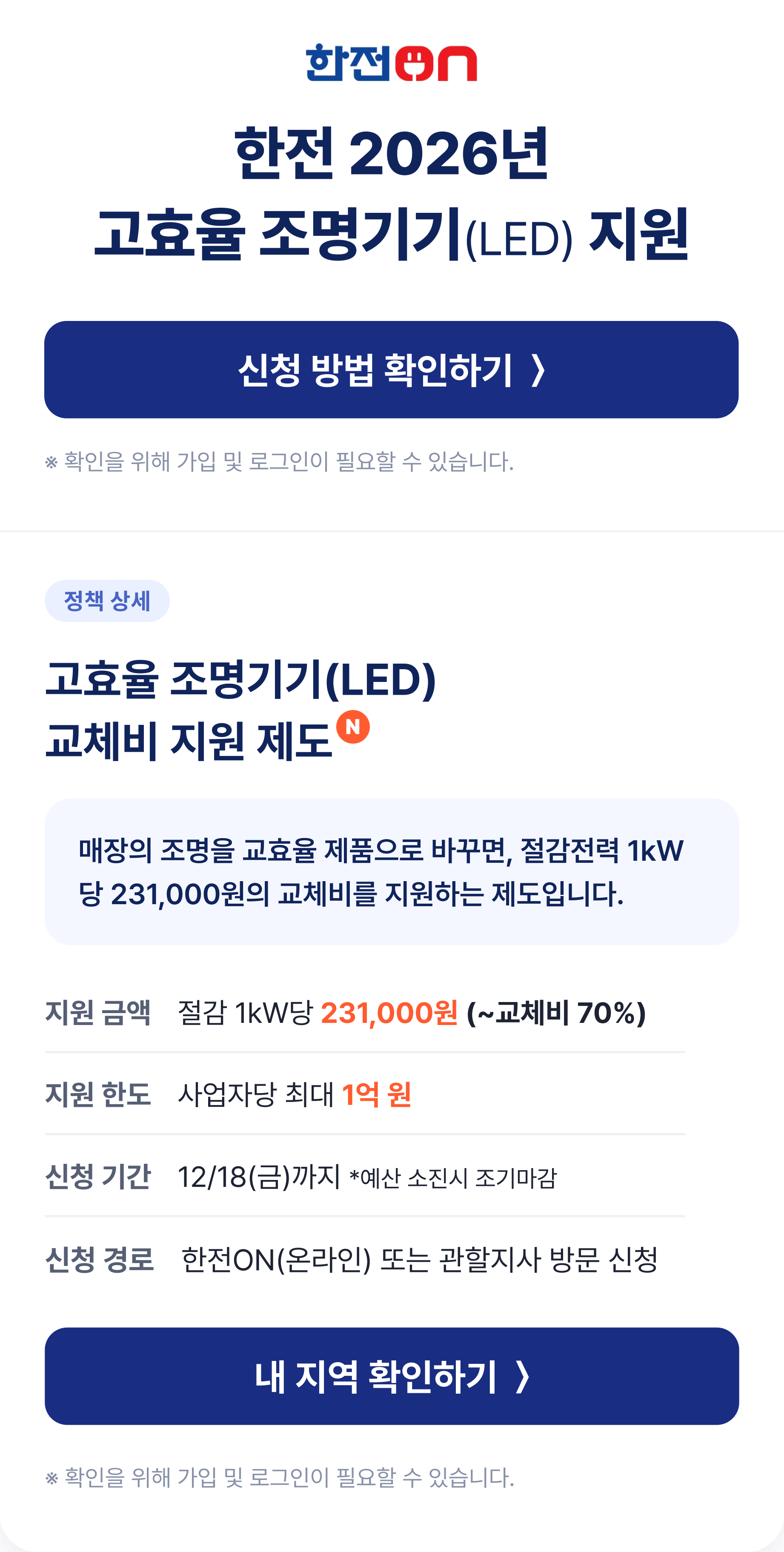784x1552 pixels.
Task: Tap the 신청 방법 확인하기 button
Action: 391,369
